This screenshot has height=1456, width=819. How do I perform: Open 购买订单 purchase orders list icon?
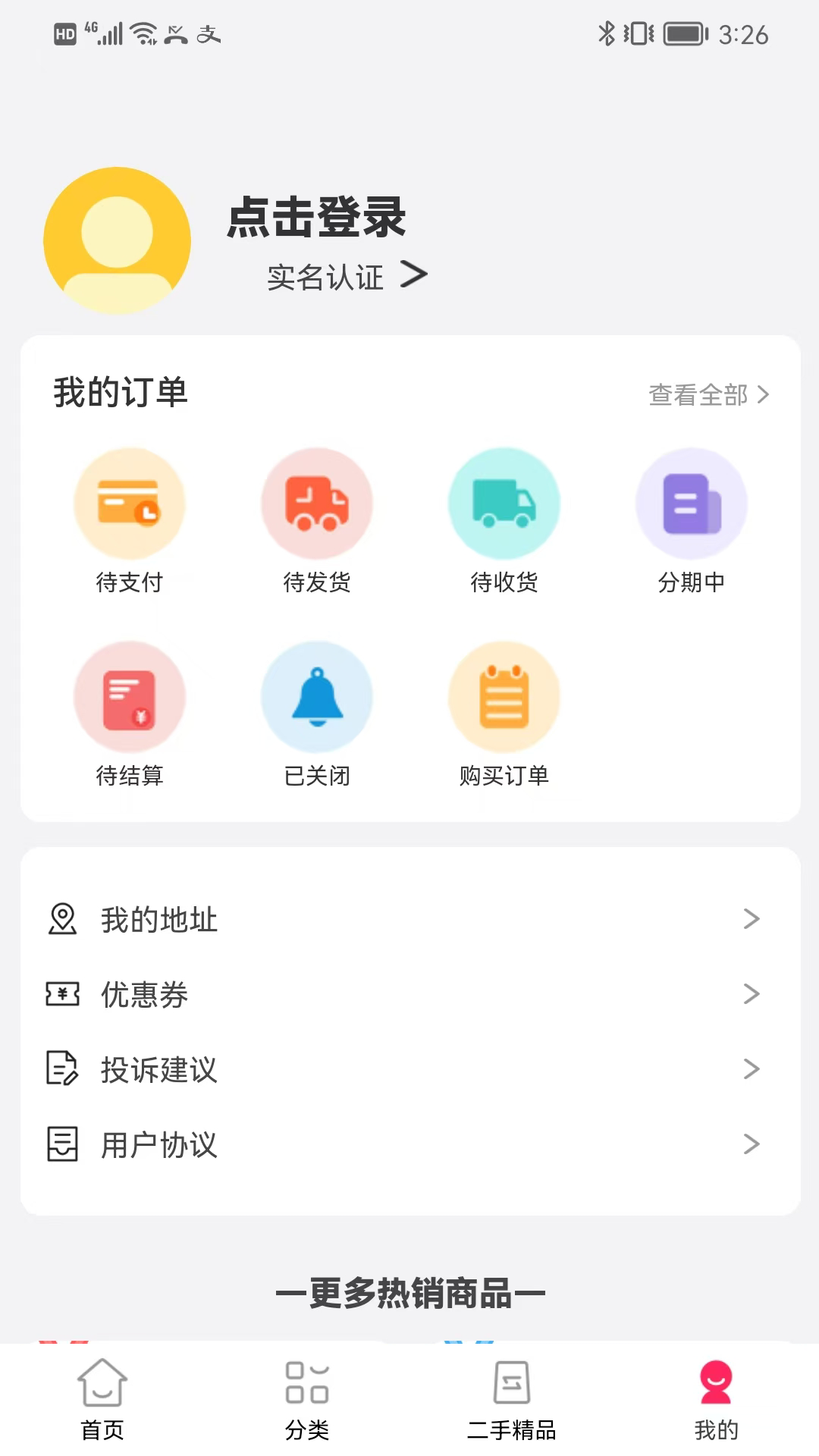pos(505,695)
